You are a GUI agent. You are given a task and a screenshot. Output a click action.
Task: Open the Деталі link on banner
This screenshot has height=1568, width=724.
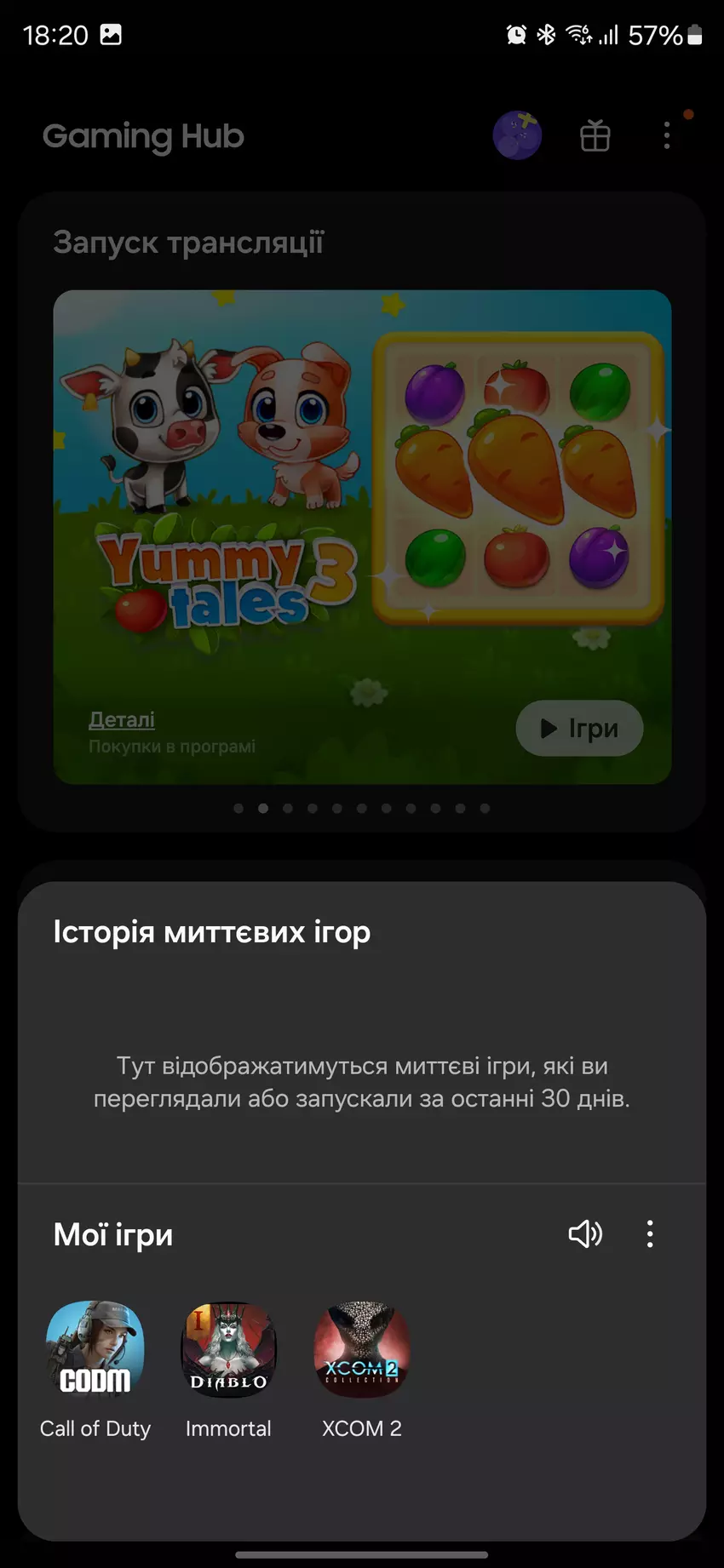point(122,720)
